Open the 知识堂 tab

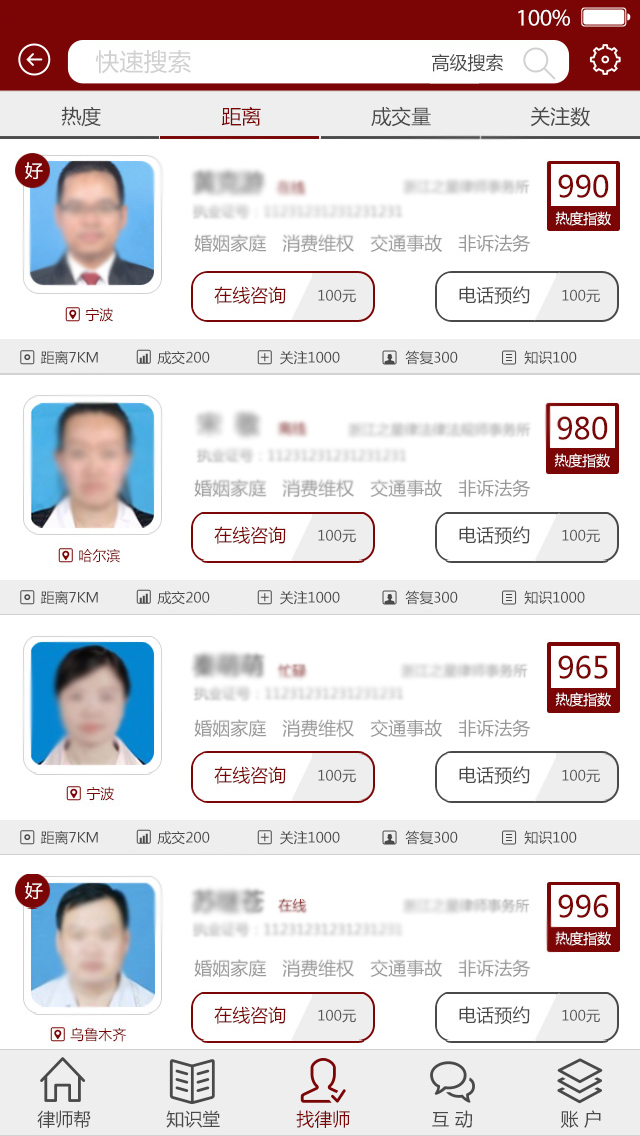point(192,1094)
